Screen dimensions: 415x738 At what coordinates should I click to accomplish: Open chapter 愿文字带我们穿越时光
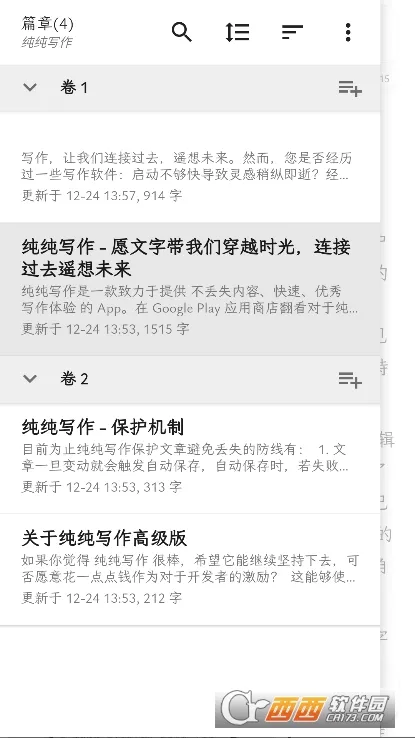pyautogui.click(x=190, y=289)
